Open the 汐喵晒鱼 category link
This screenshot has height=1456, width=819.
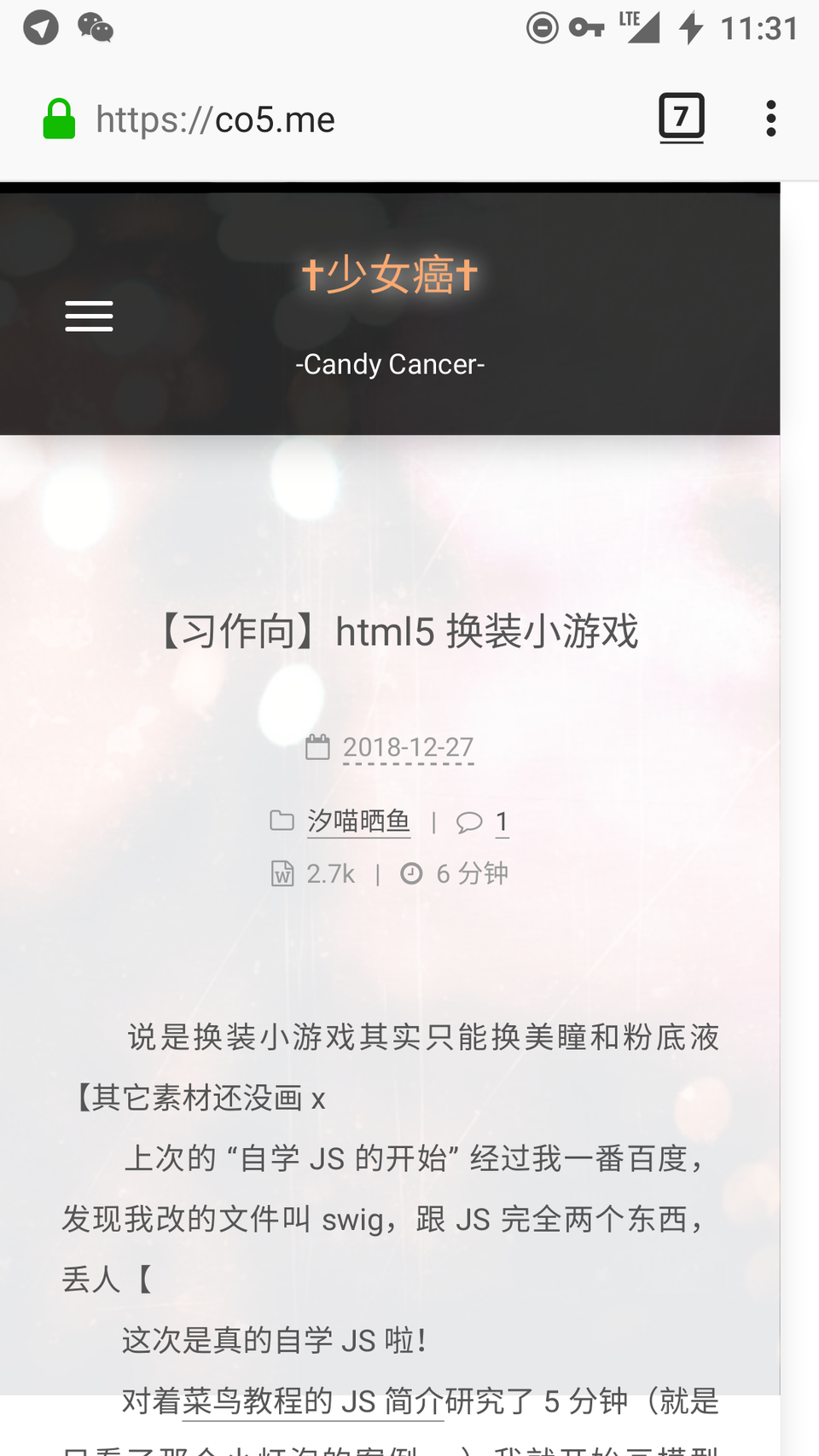[x=358, y=821]
